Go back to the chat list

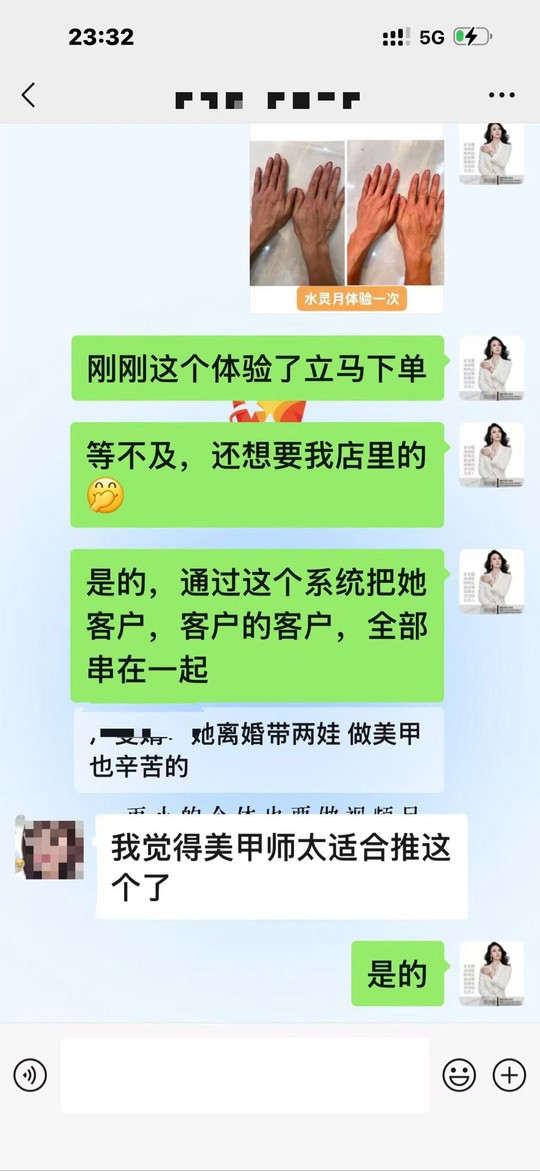(28, 95)
